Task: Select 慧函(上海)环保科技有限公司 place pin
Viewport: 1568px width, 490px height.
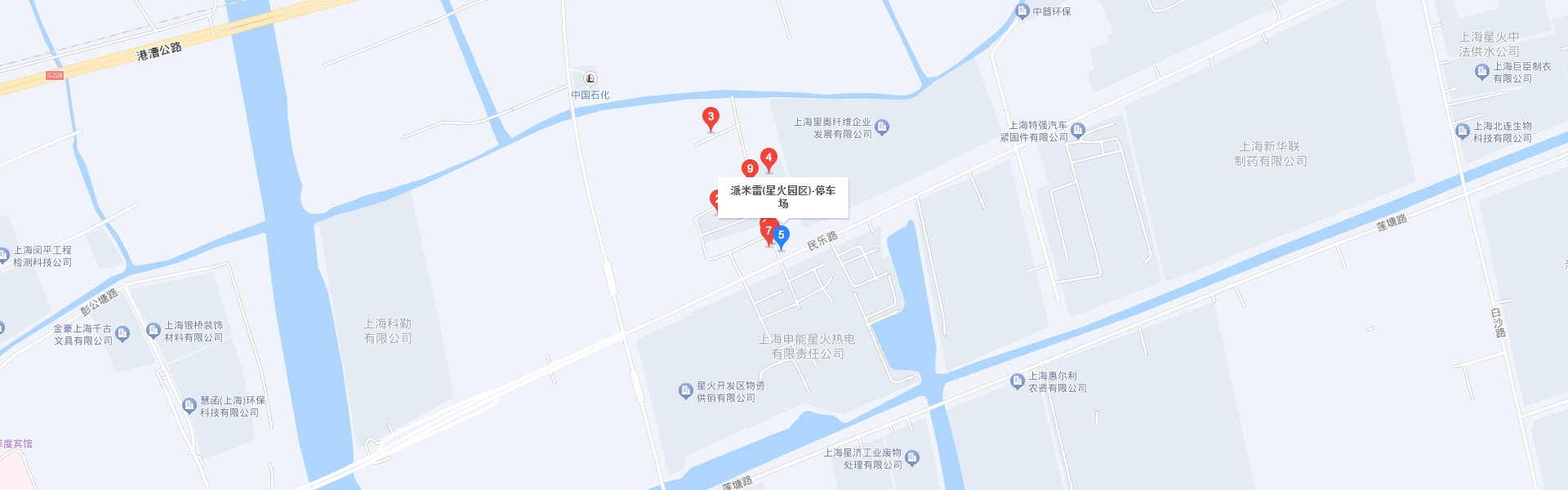Action: click(189, 406)
